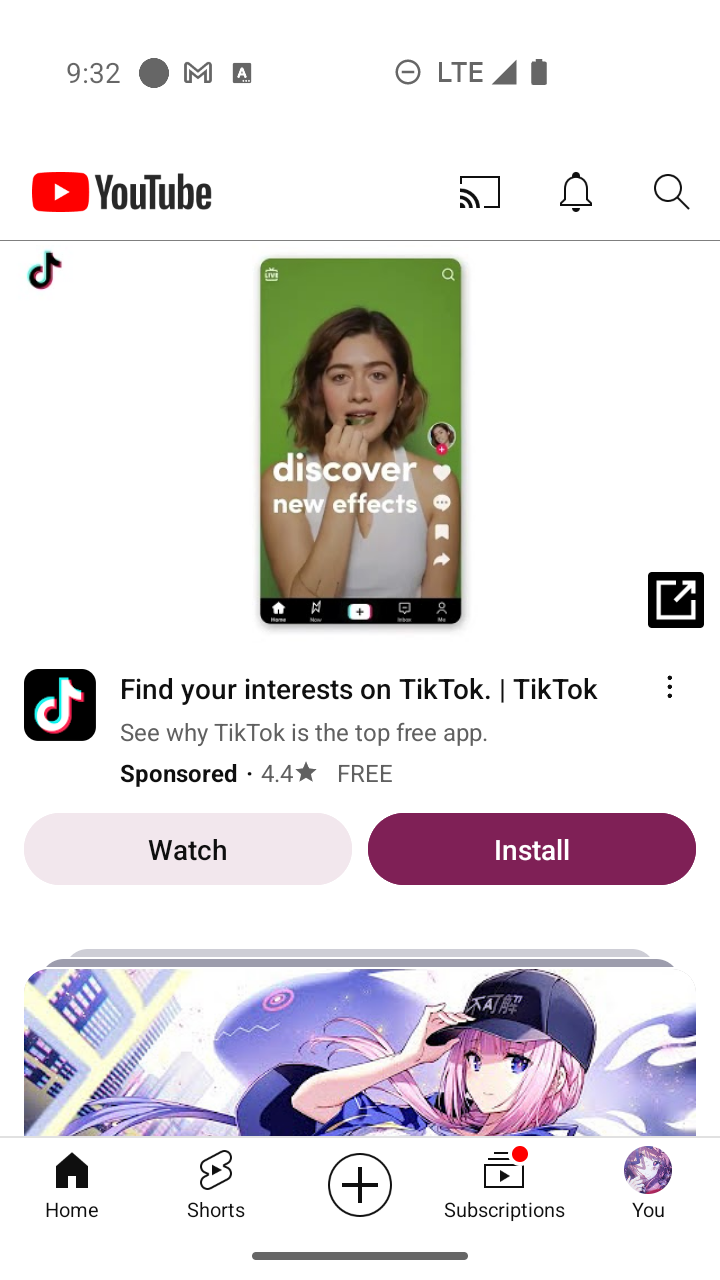Switch to the Subscriptions tab
Image resolution: width=720 pixels, height=1280 pixels.
tap(504, 1186)
